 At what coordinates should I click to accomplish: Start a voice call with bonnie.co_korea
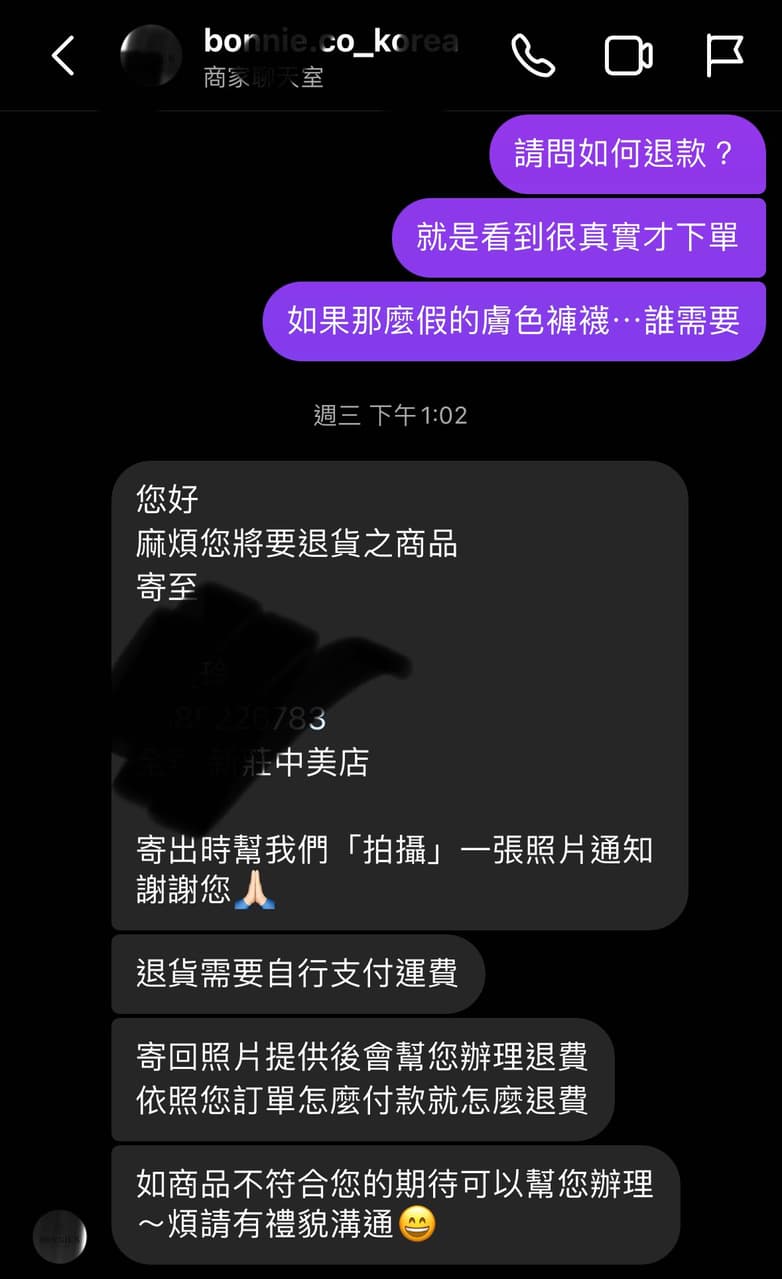pos(532,56)
